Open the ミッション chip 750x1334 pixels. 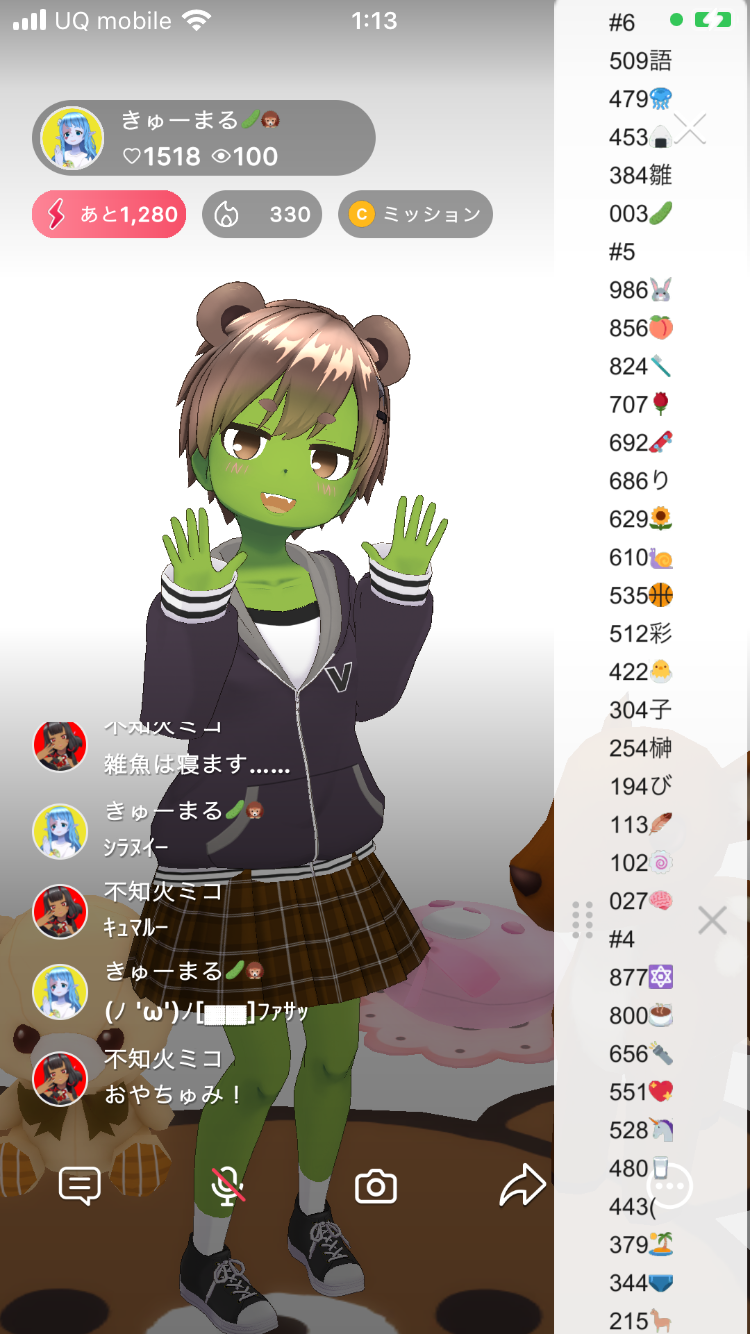point(415,214)
